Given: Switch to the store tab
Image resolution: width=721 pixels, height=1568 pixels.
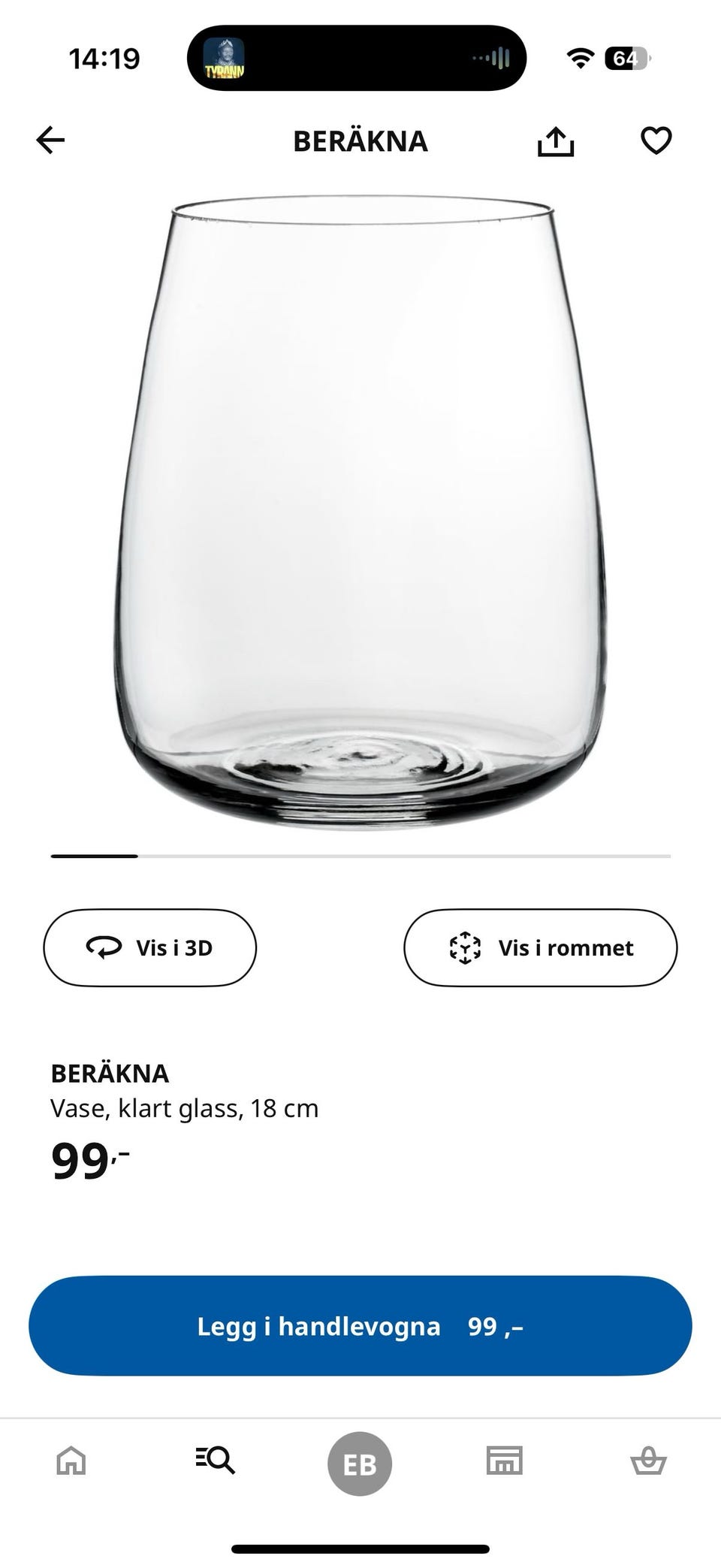Looking at the screenshot, I should click(504, 1461).
